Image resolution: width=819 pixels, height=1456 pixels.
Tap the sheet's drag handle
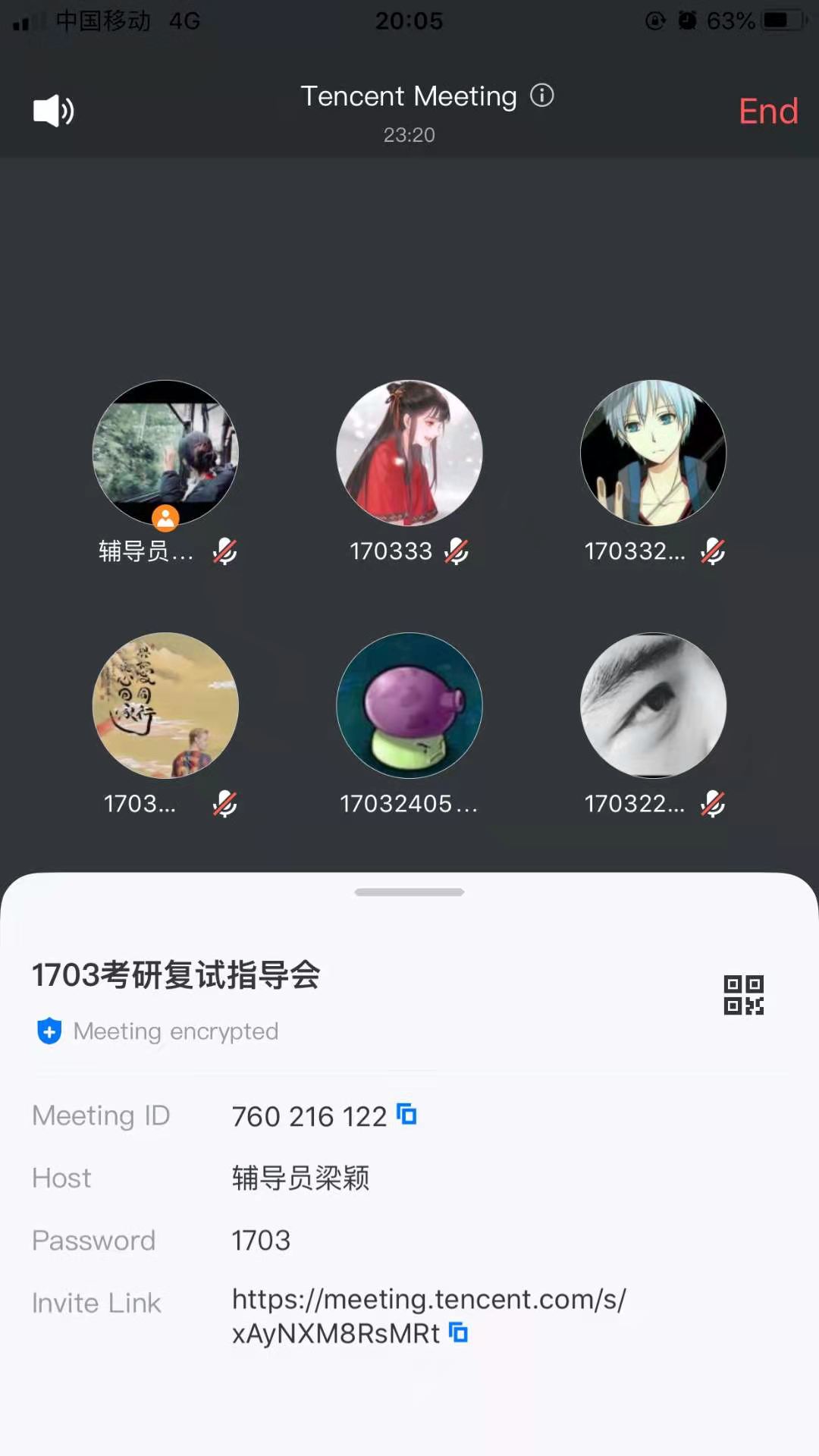click(x=409, y=893)
